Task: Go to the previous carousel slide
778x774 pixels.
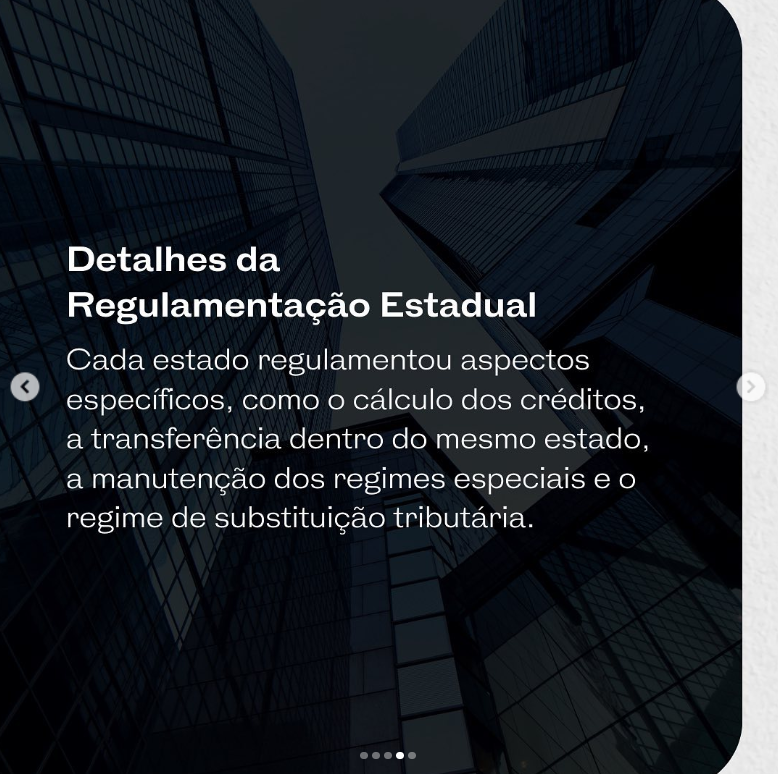Action: click(x=25, y=387)
